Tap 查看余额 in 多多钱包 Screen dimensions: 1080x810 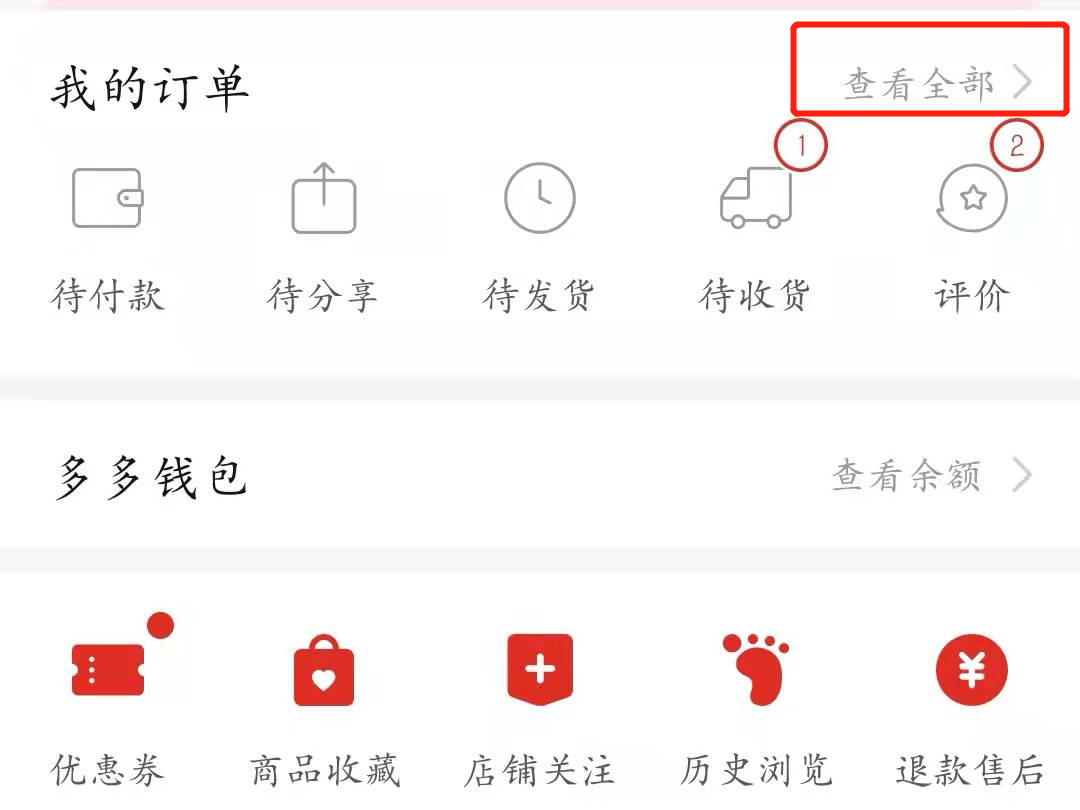(930, 476)
